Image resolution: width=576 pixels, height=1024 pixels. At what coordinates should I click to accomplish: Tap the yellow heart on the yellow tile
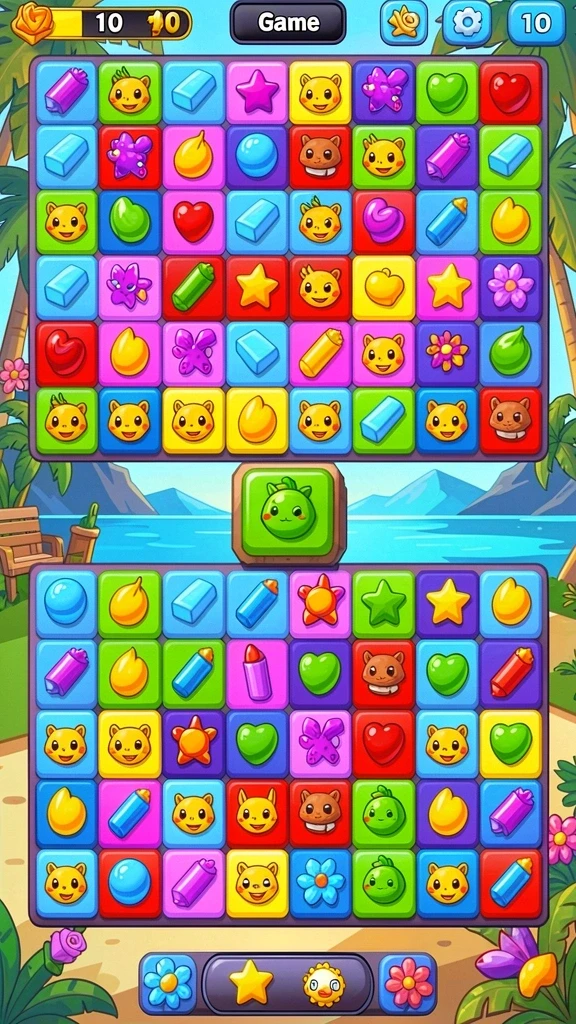[x=383, y=287]
